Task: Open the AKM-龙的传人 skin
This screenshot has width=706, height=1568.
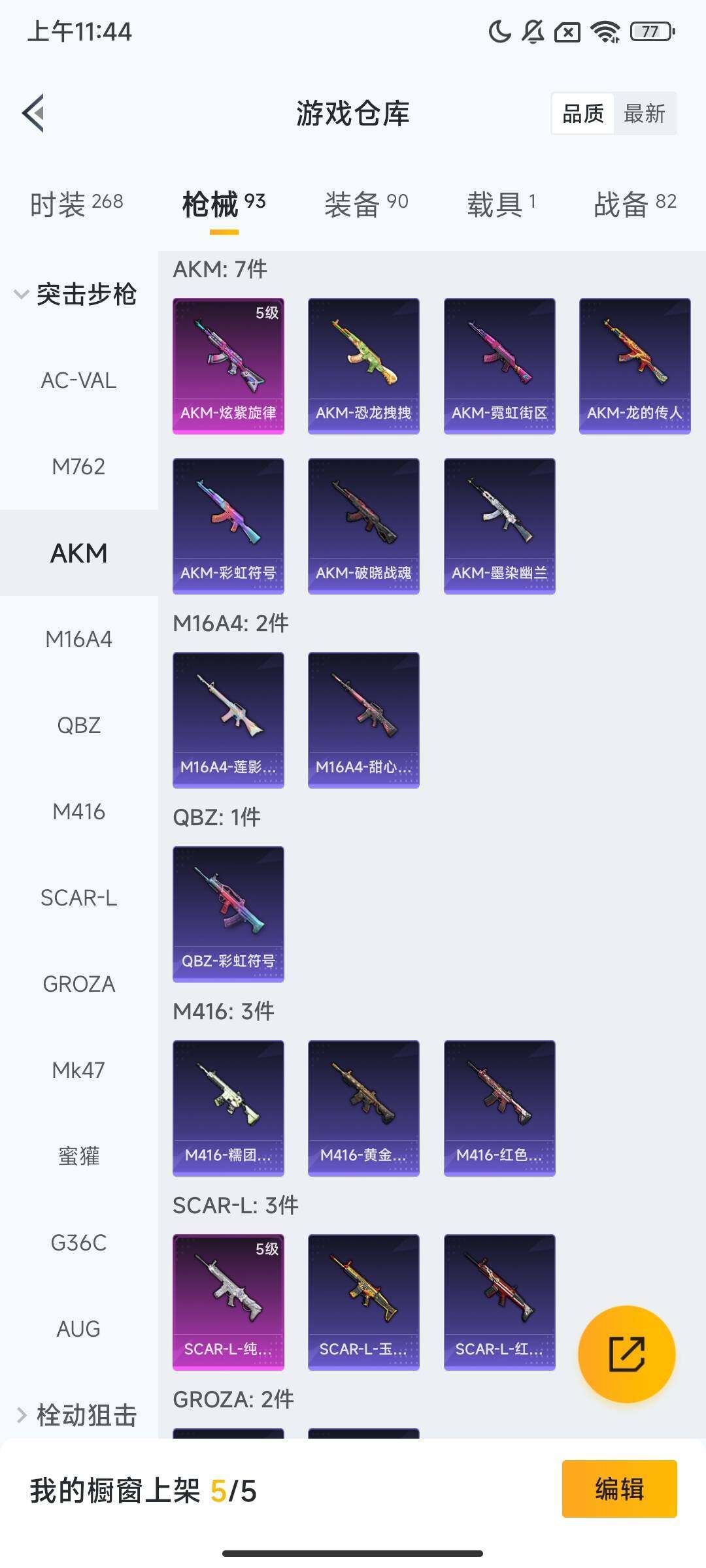Action: click(635, 366)
